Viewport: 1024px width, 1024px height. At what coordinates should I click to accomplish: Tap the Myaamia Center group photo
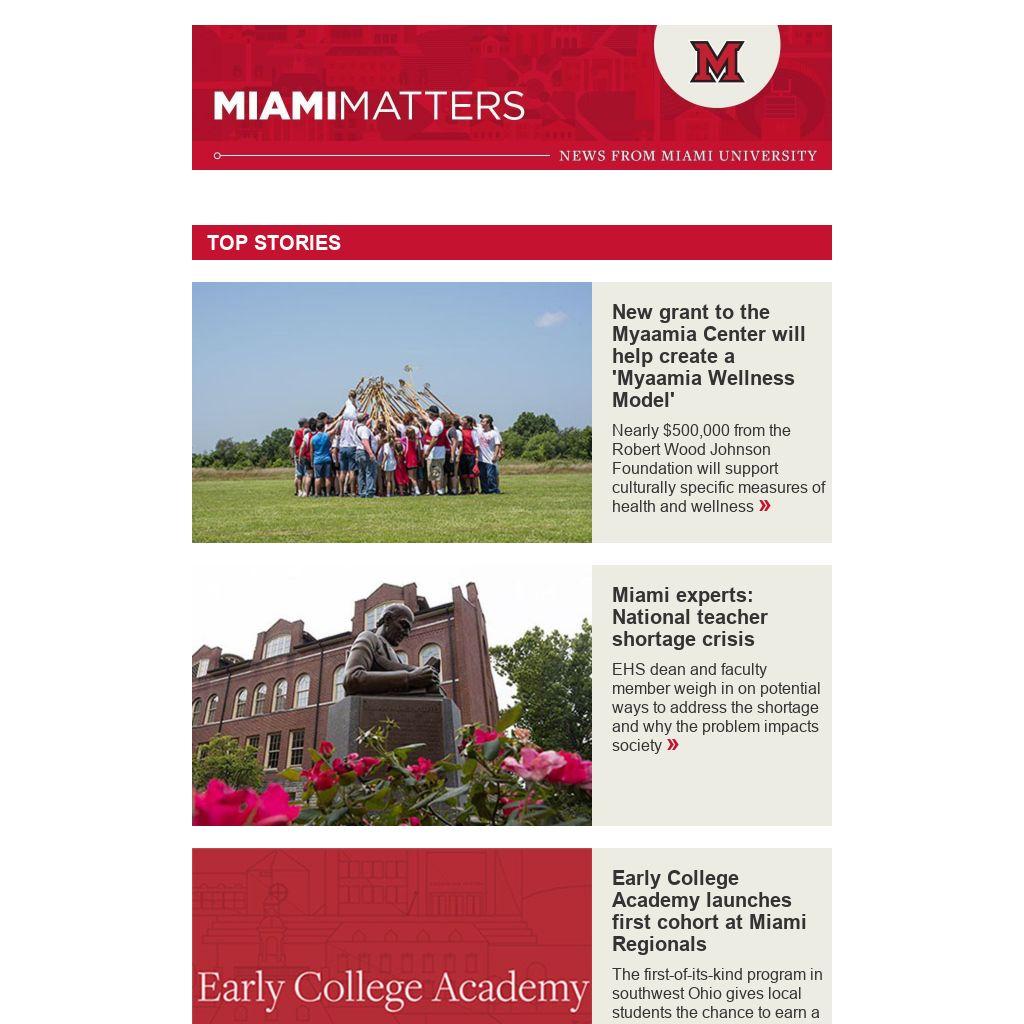392,412
